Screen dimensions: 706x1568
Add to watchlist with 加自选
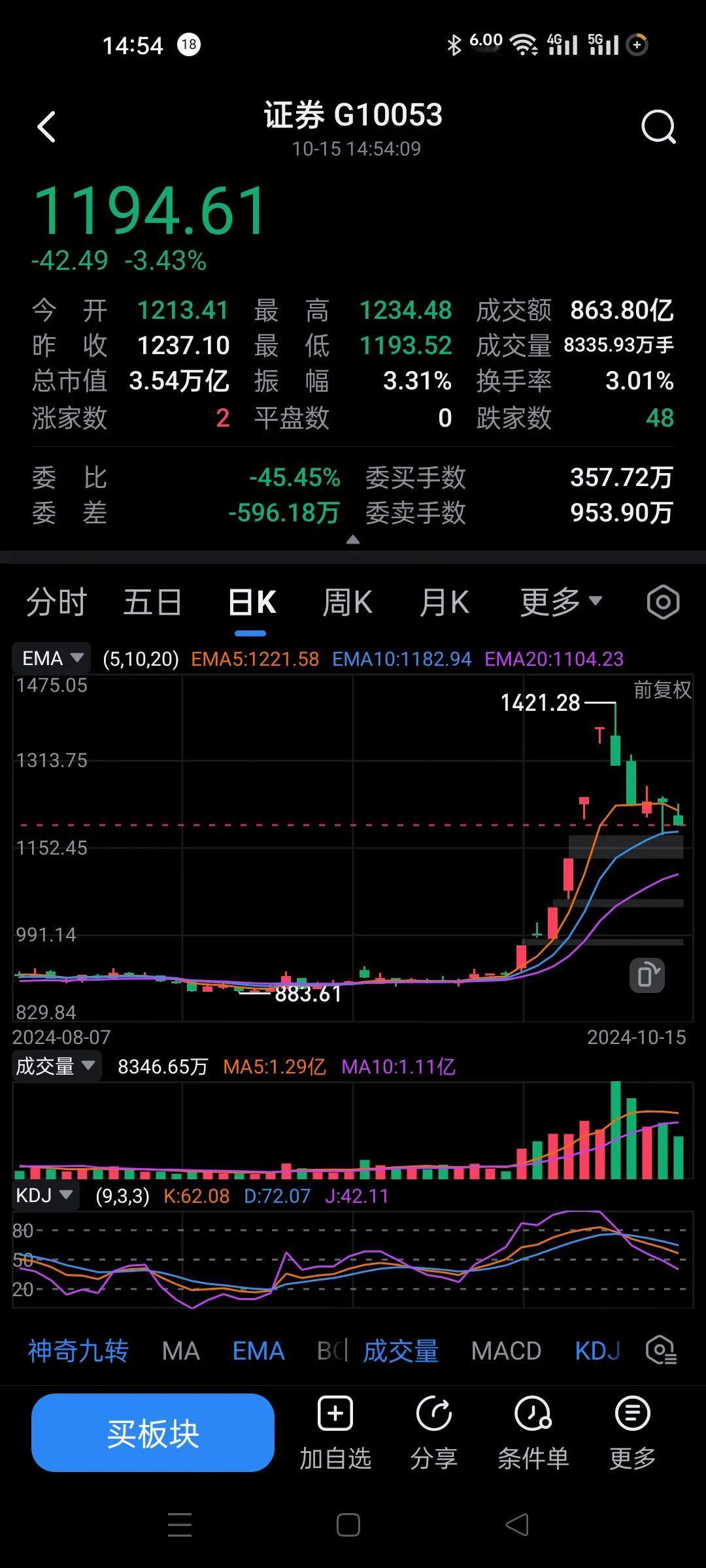click(335, 1433)
